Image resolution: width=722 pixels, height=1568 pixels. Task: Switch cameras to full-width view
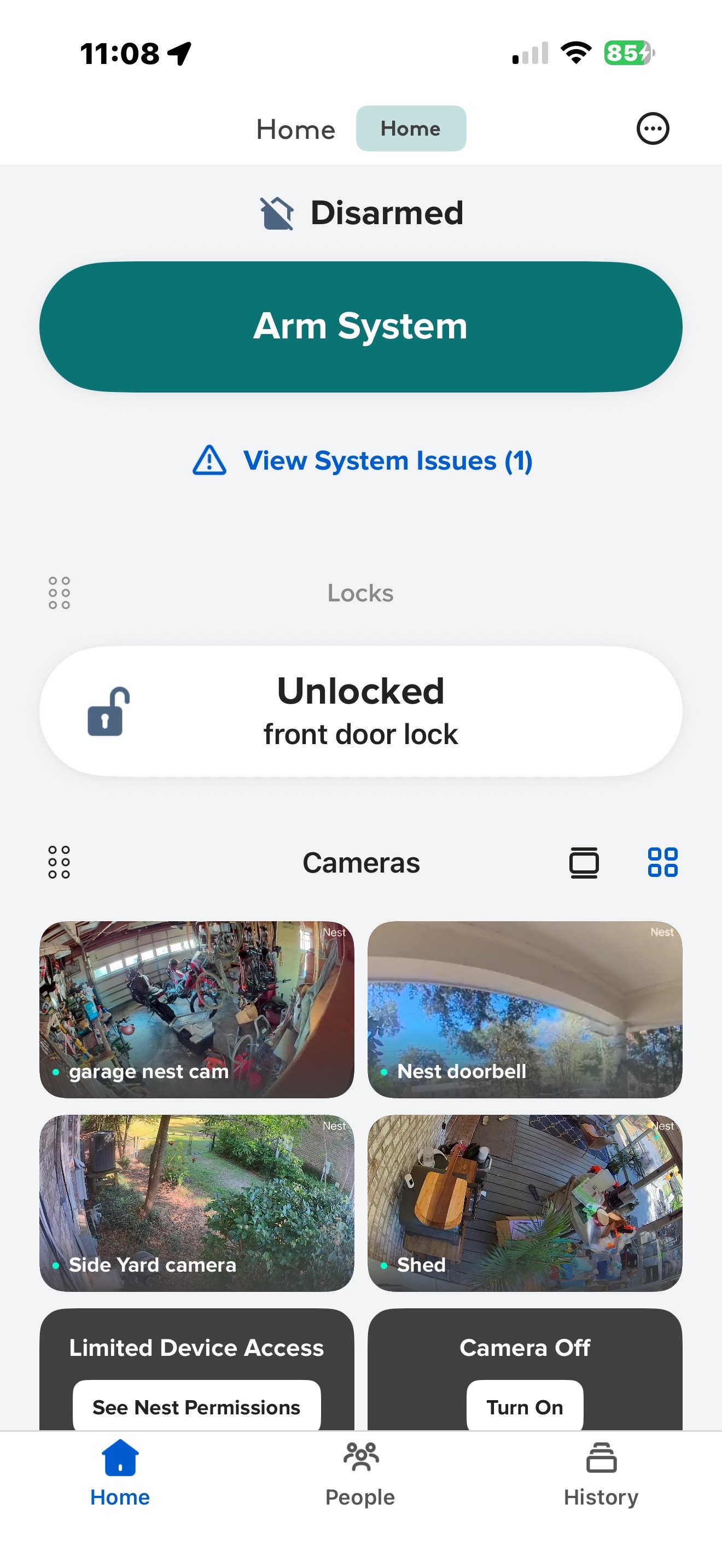coord(584,863)
